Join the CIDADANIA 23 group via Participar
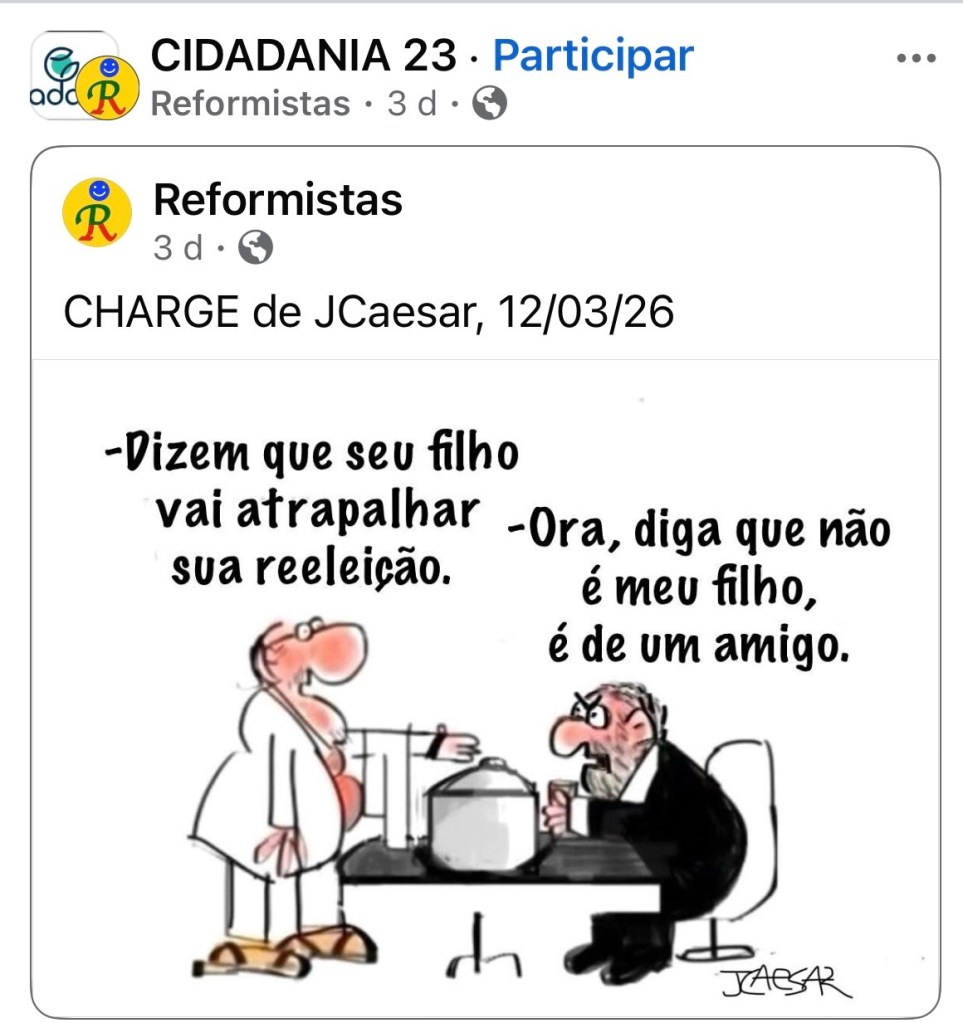 point(593,56)
